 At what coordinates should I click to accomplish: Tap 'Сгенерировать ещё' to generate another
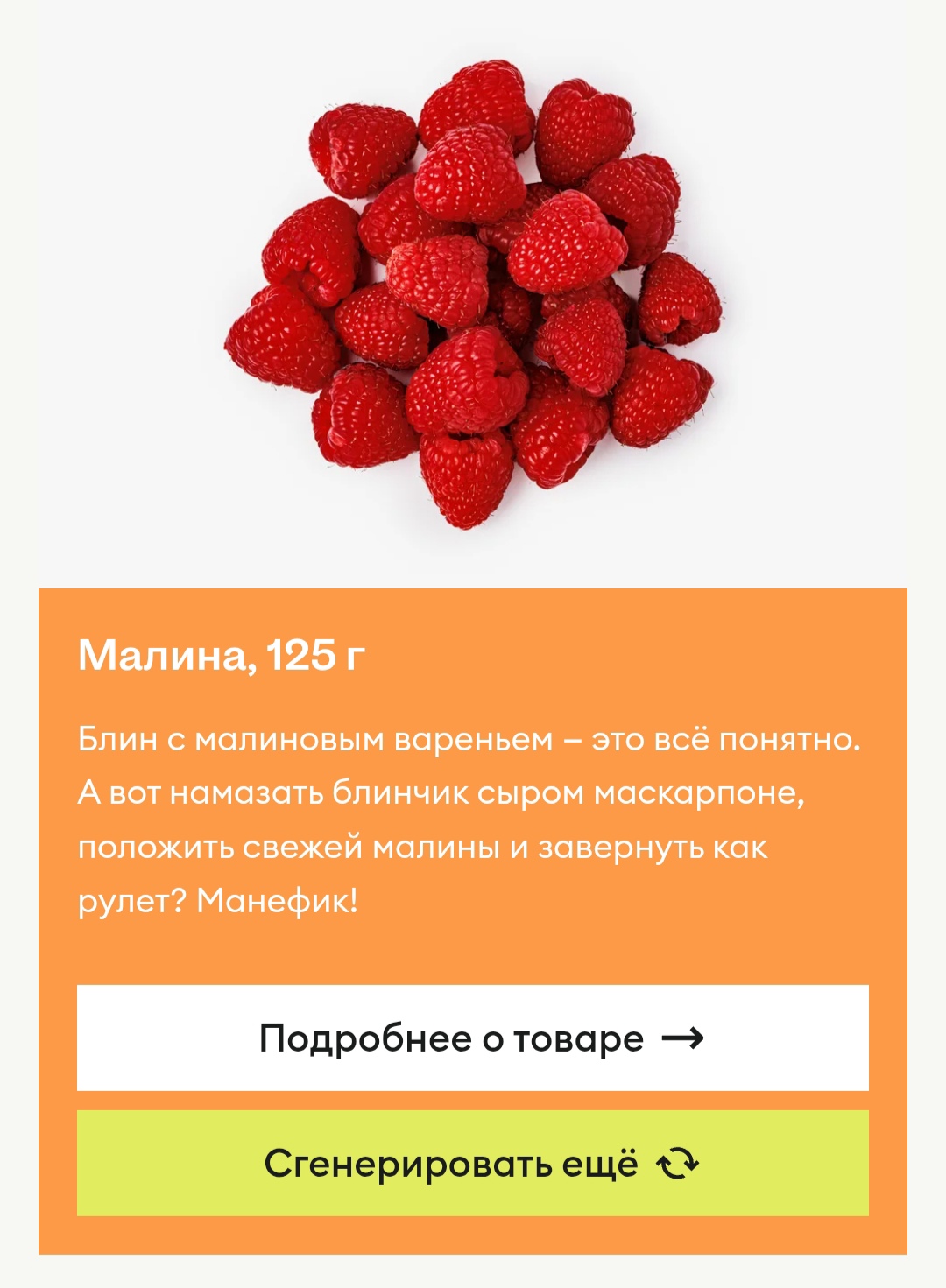pyautogui.click(x=473, y=1163)
